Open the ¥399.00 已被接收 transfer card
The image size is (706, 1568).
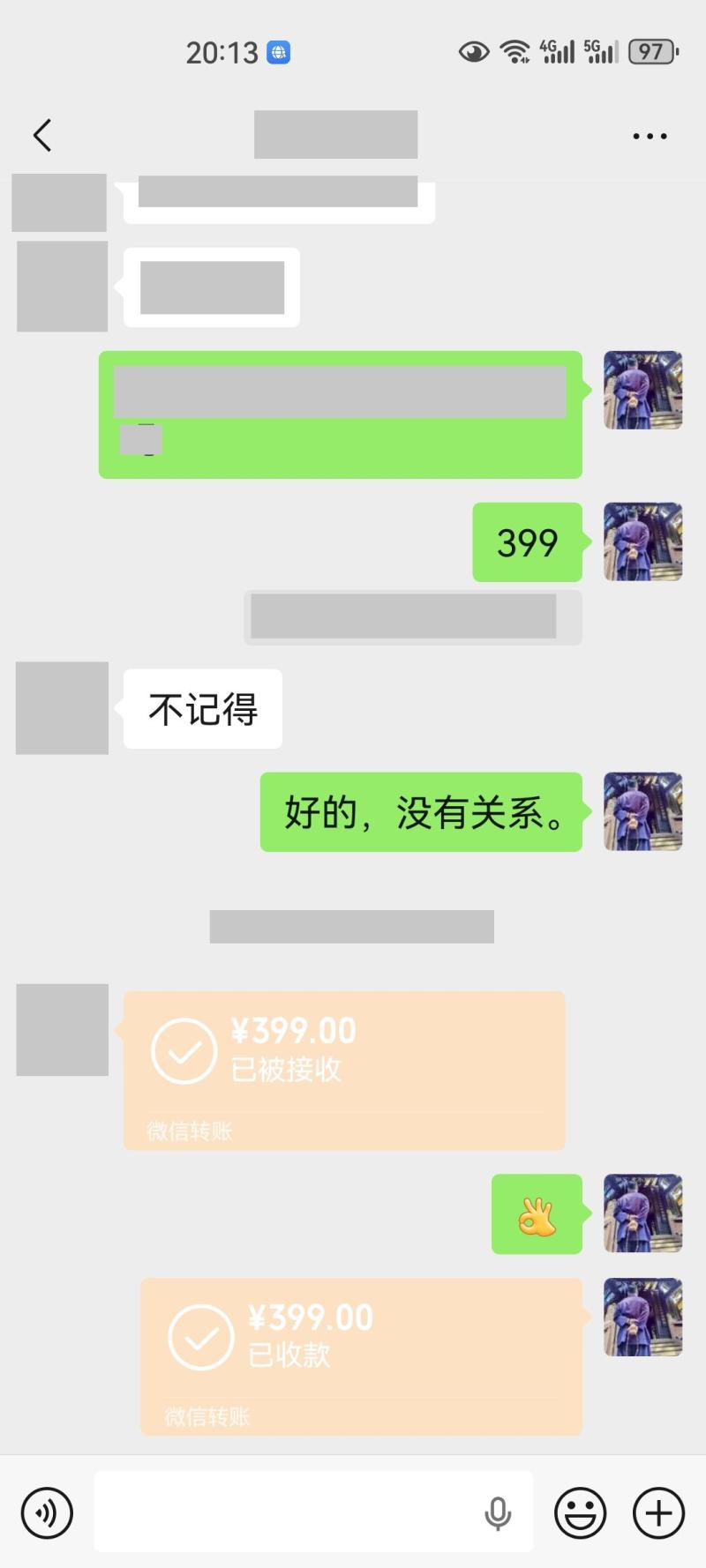coord(343,1070)
